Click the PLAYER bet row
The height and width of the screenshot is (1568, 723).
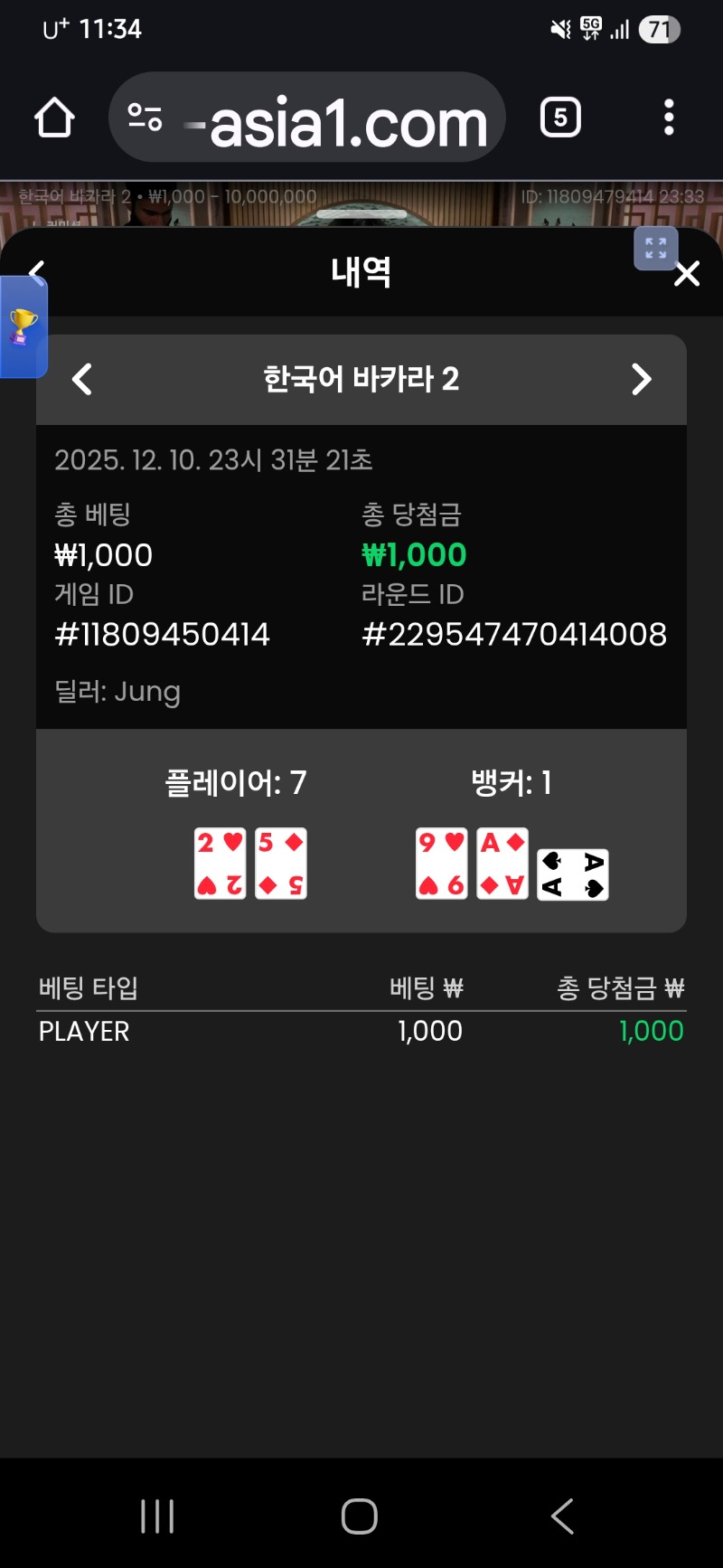pos(83,1031)
